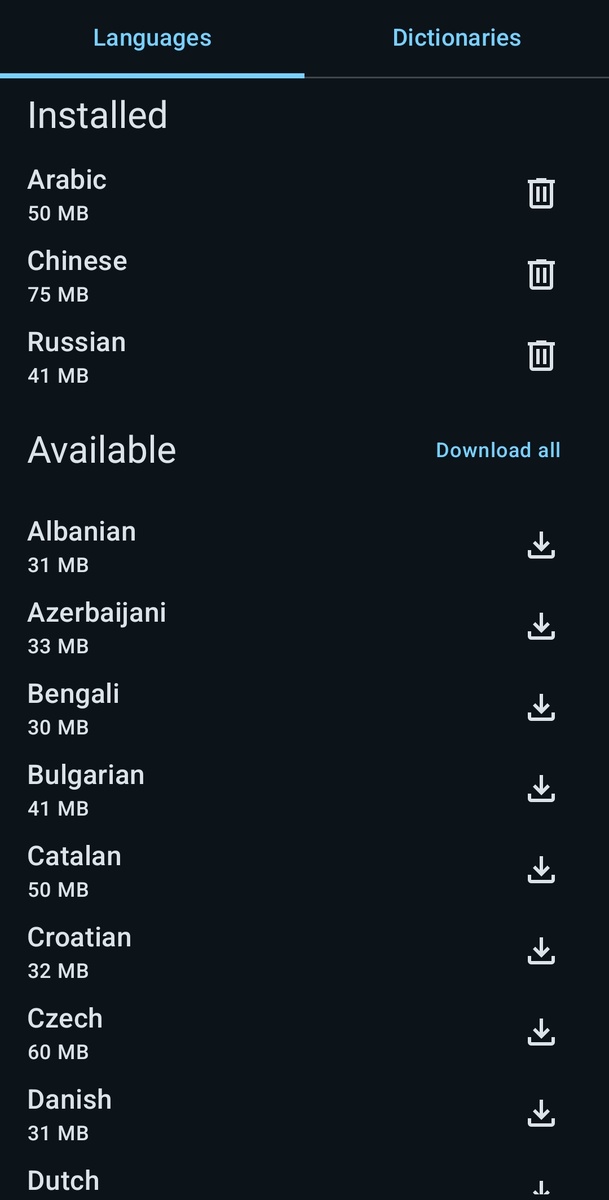The width and height of the screenshot is (609, 1200).
Task: Switch to the Dictionaries tab
Action: pyautogui.click(x=456, y=38)
